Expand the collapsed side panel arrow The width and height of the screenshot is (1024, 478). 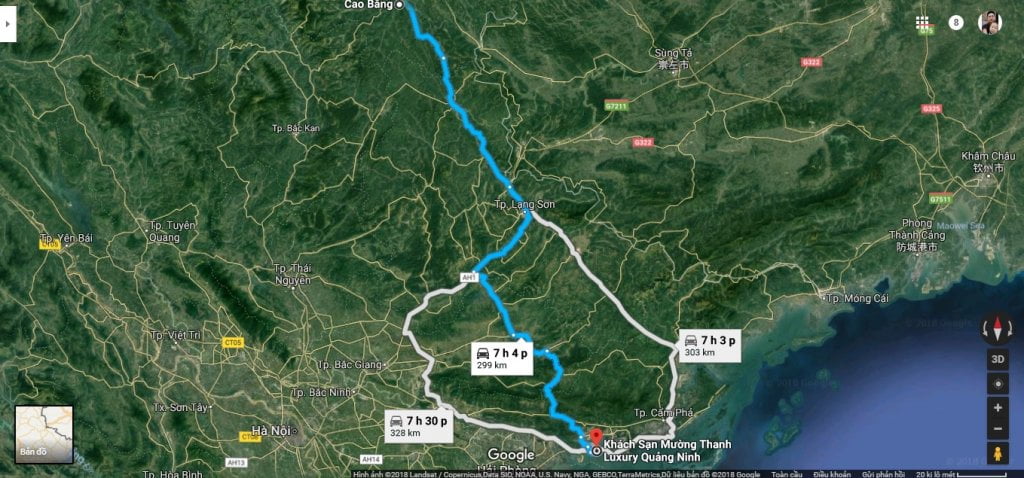8,22
